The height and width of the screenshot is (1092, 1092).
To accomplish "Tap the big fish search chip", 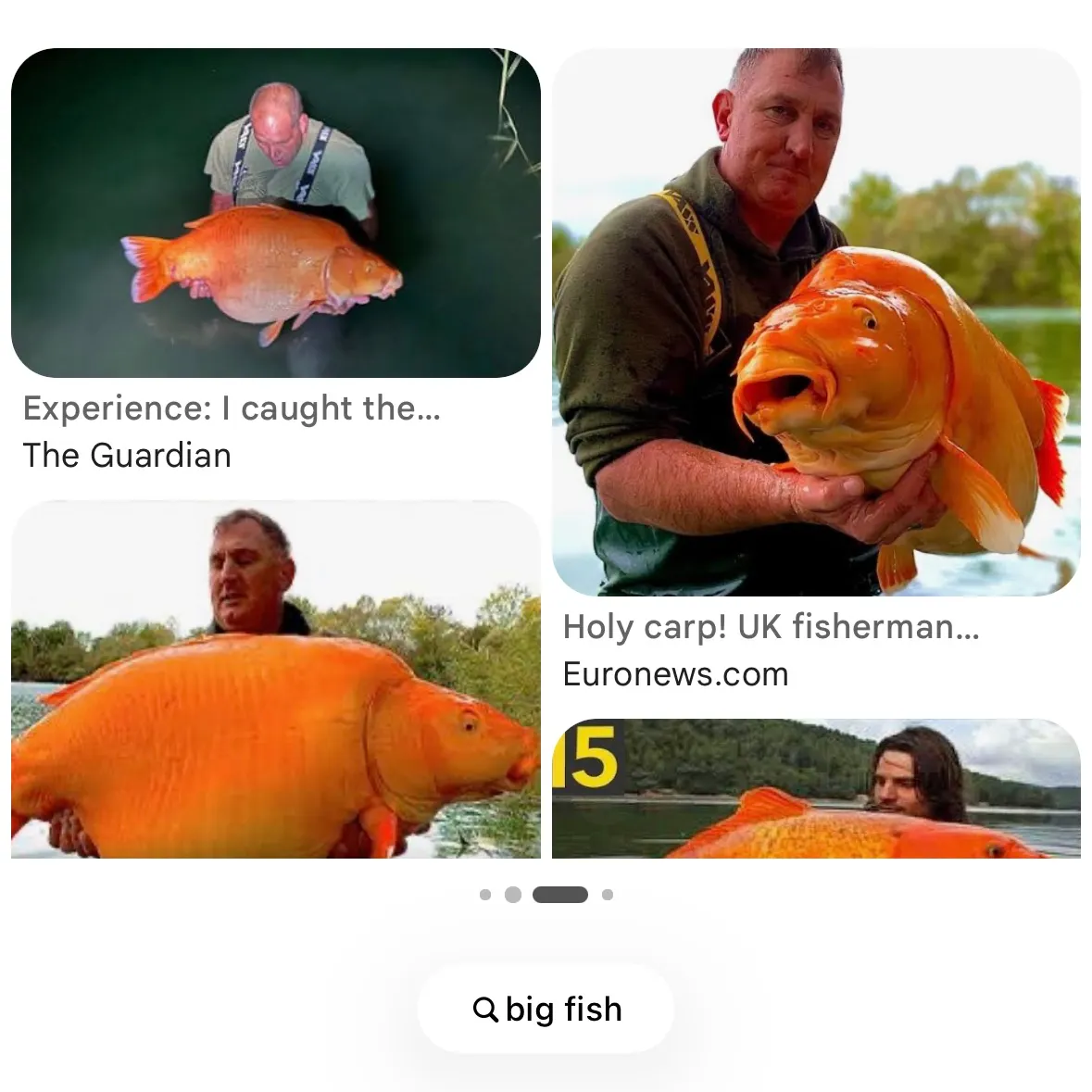I will click(546, 1009).
